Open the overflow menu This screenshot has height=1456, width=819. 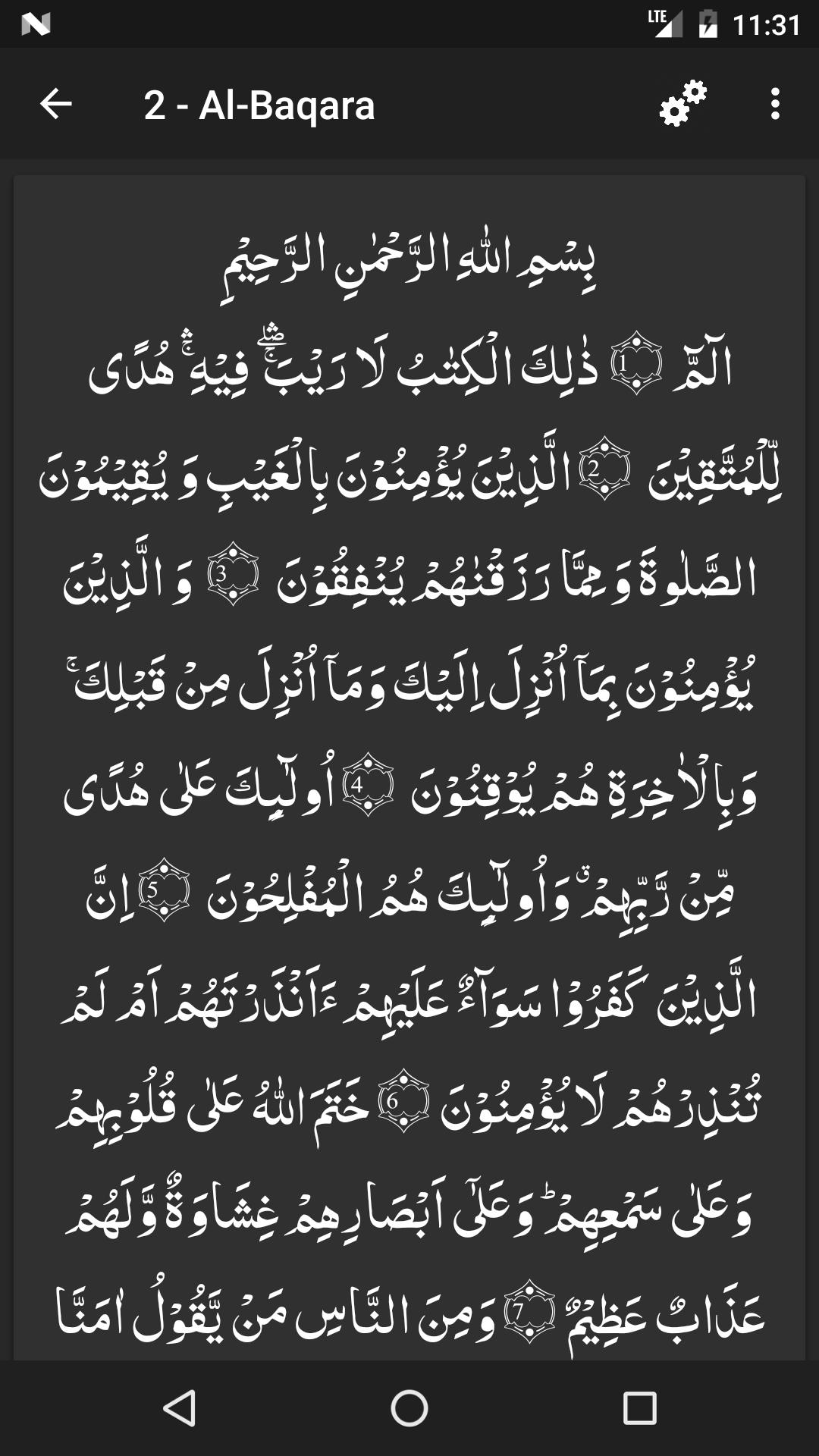(774, 104)
